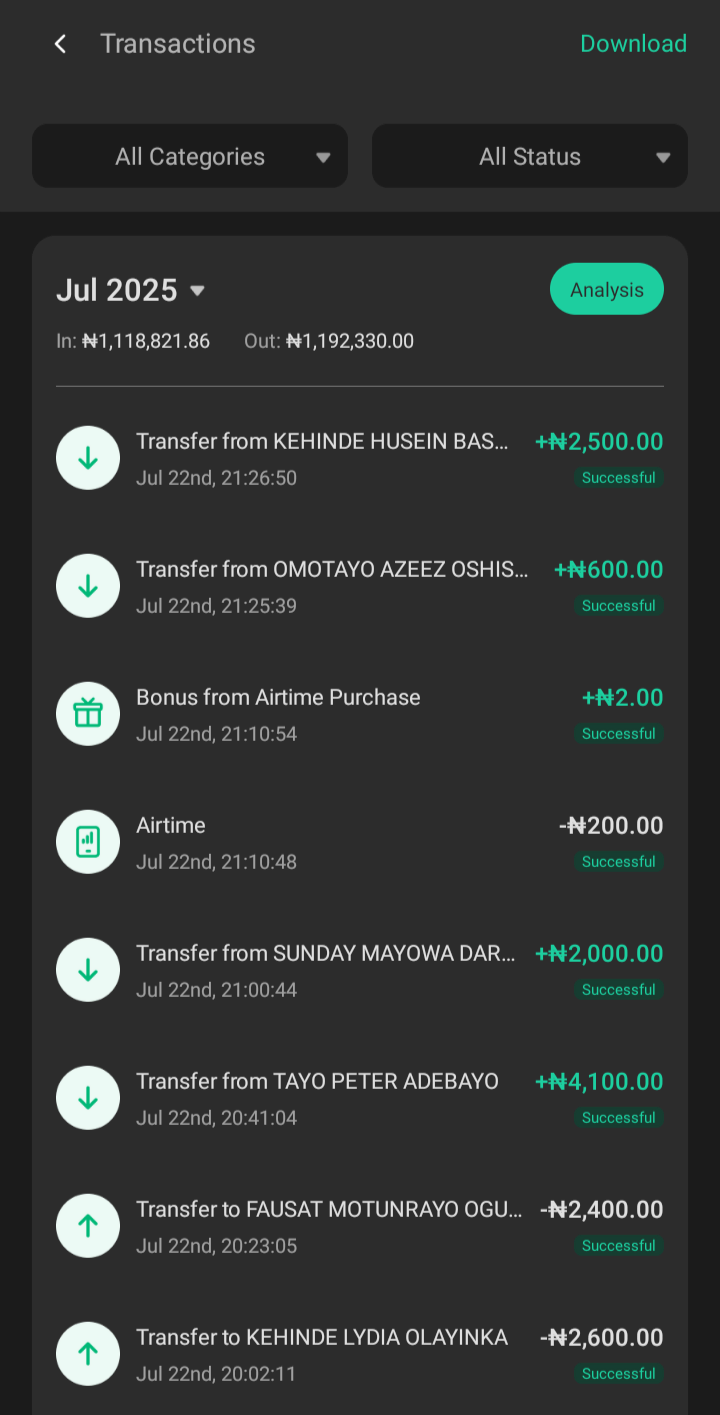
Task: Click the incoming transfer icon beside KEHINDE HUSEIN
Action: pyautogui.click(x=87, y=457)
